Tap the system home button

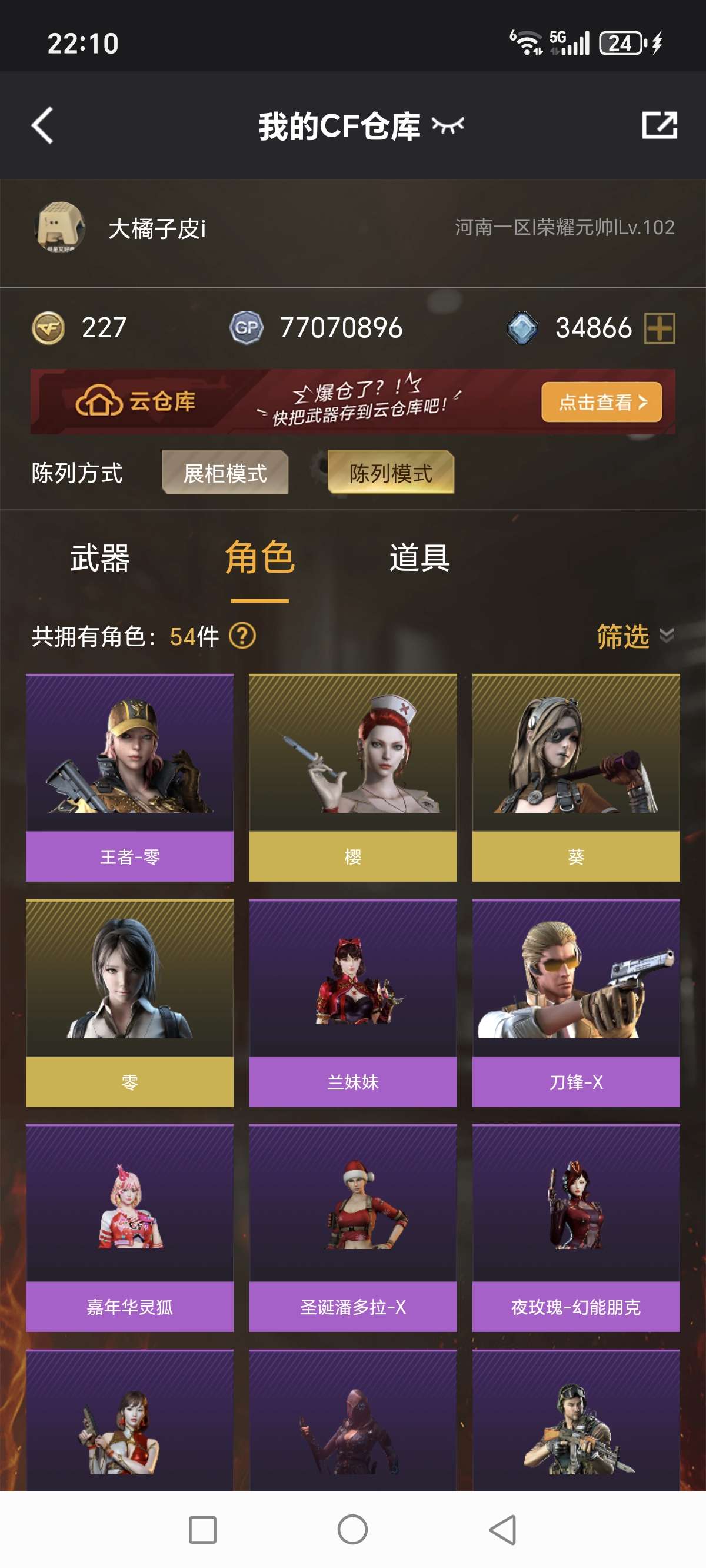(352, 1529)
